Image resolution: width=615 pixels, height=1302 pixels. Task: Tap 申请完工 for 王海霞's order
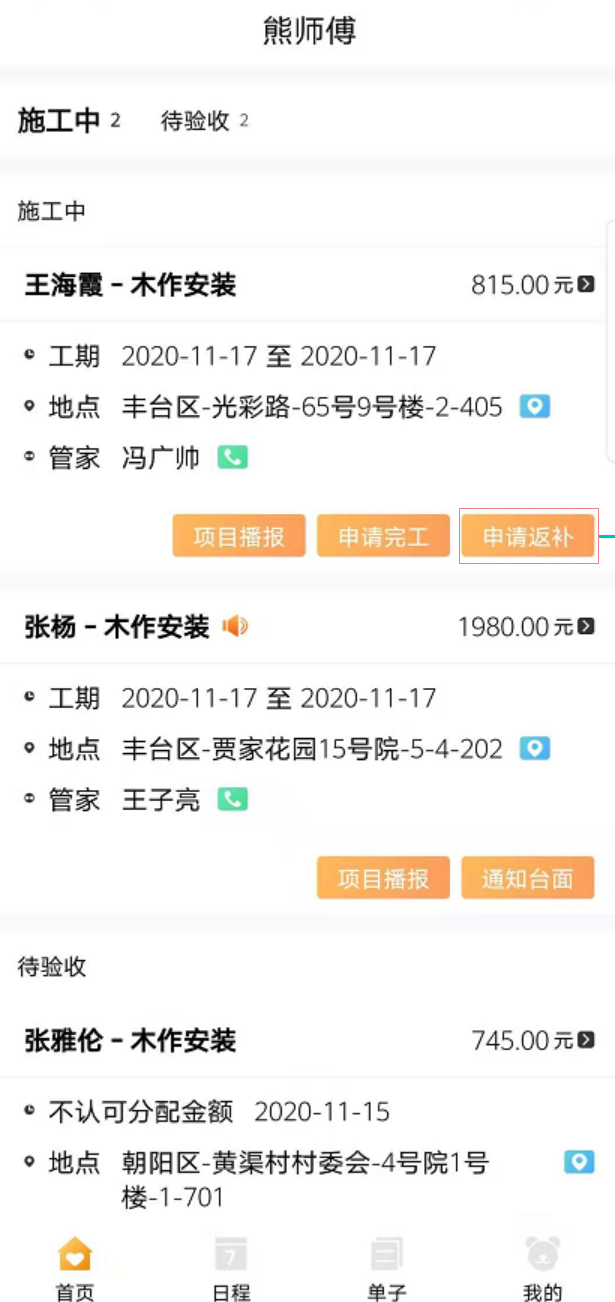pos(384,537)
